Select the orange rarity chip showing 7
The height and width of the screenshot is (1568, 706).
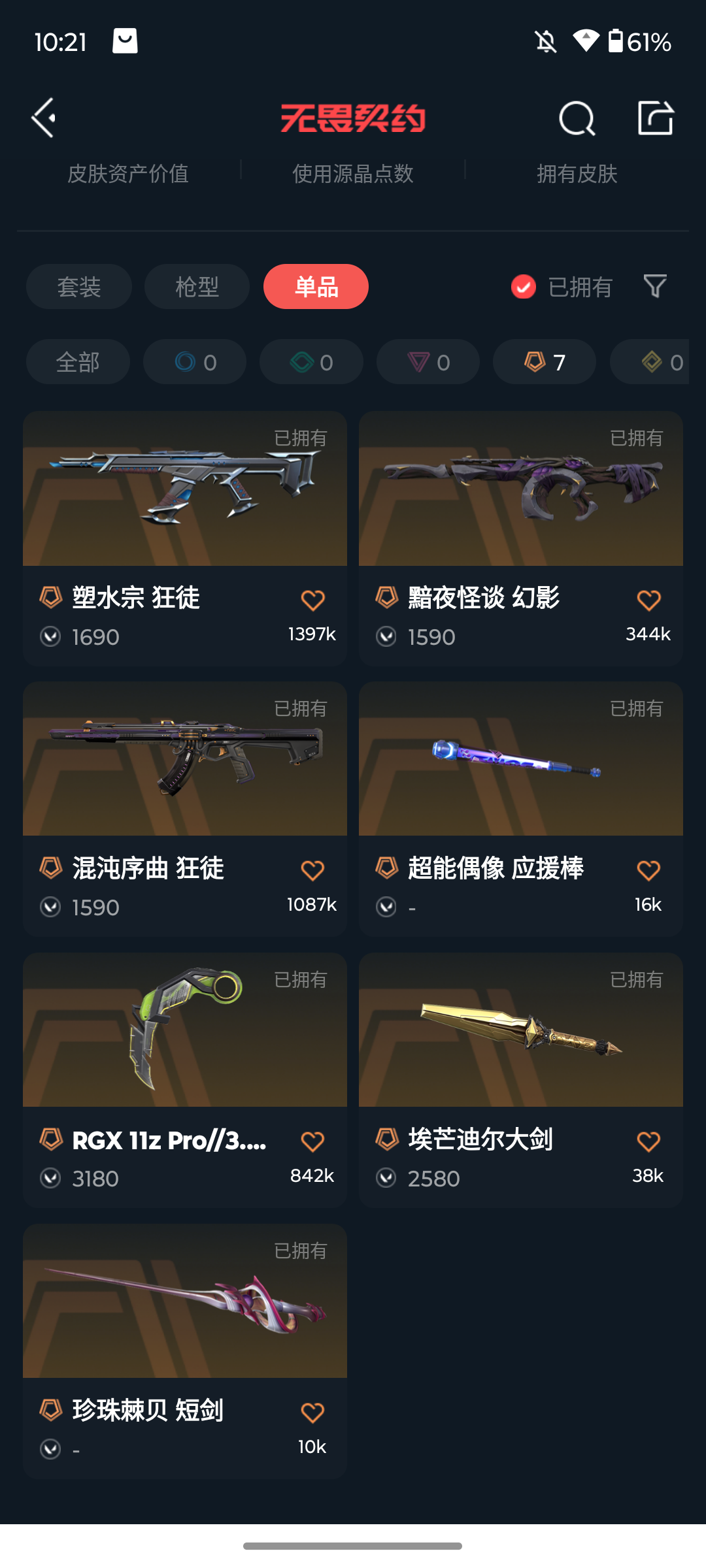click(545, 362)
